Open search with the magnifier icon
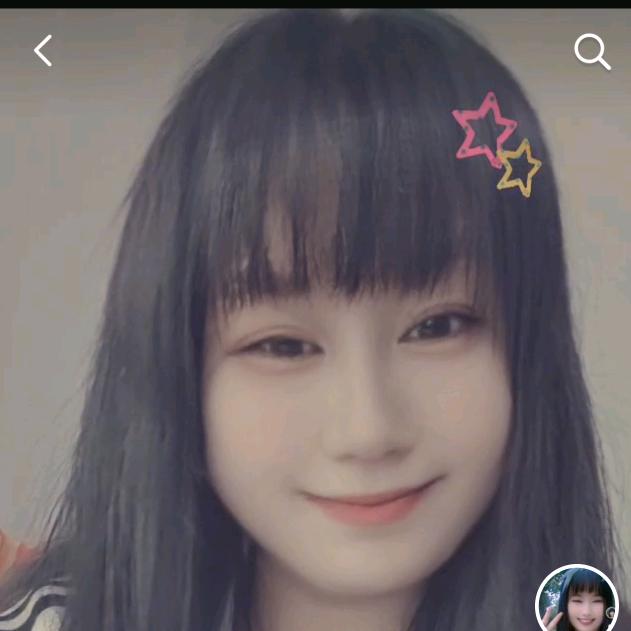 [592, 52]
